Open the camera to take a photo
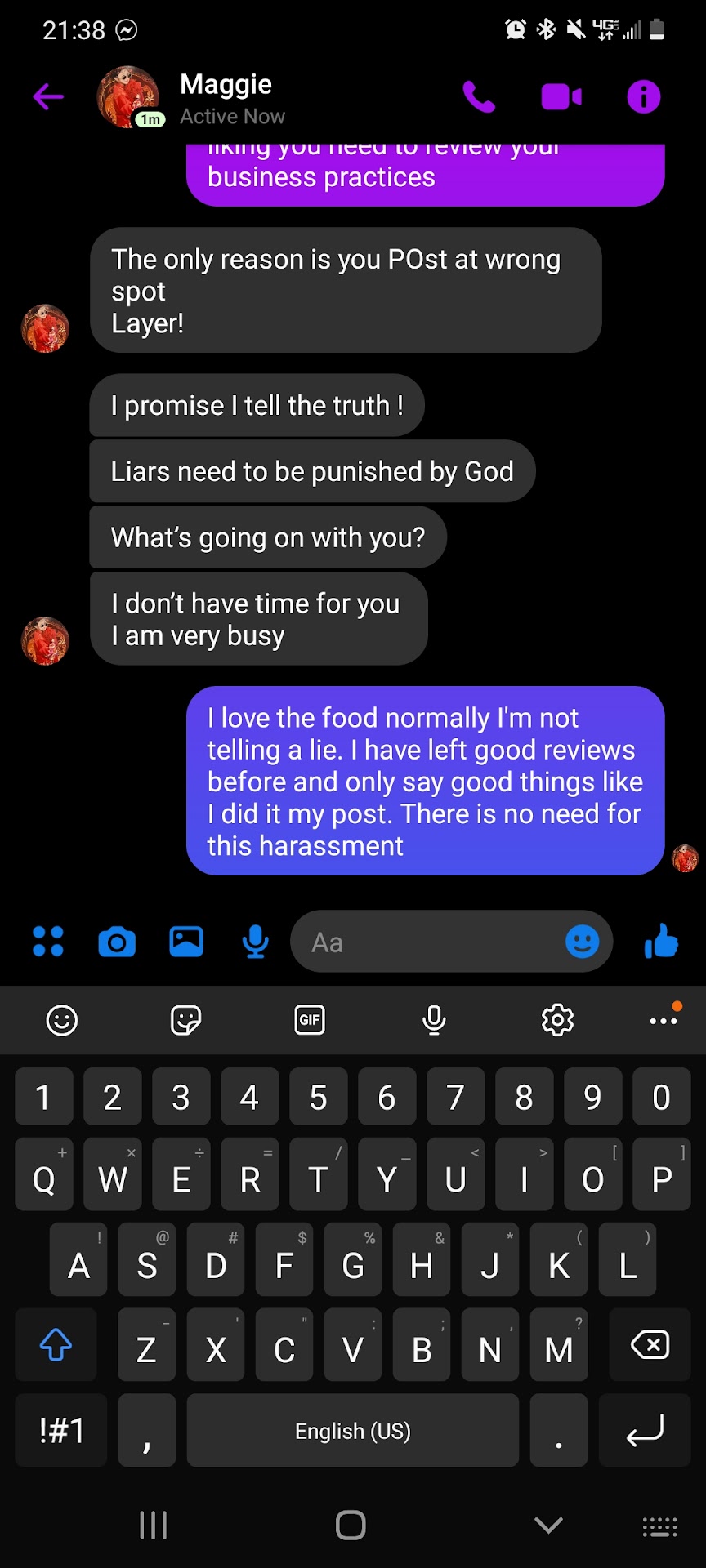The height and width of the screenshot is (1568, 706). 117,942
